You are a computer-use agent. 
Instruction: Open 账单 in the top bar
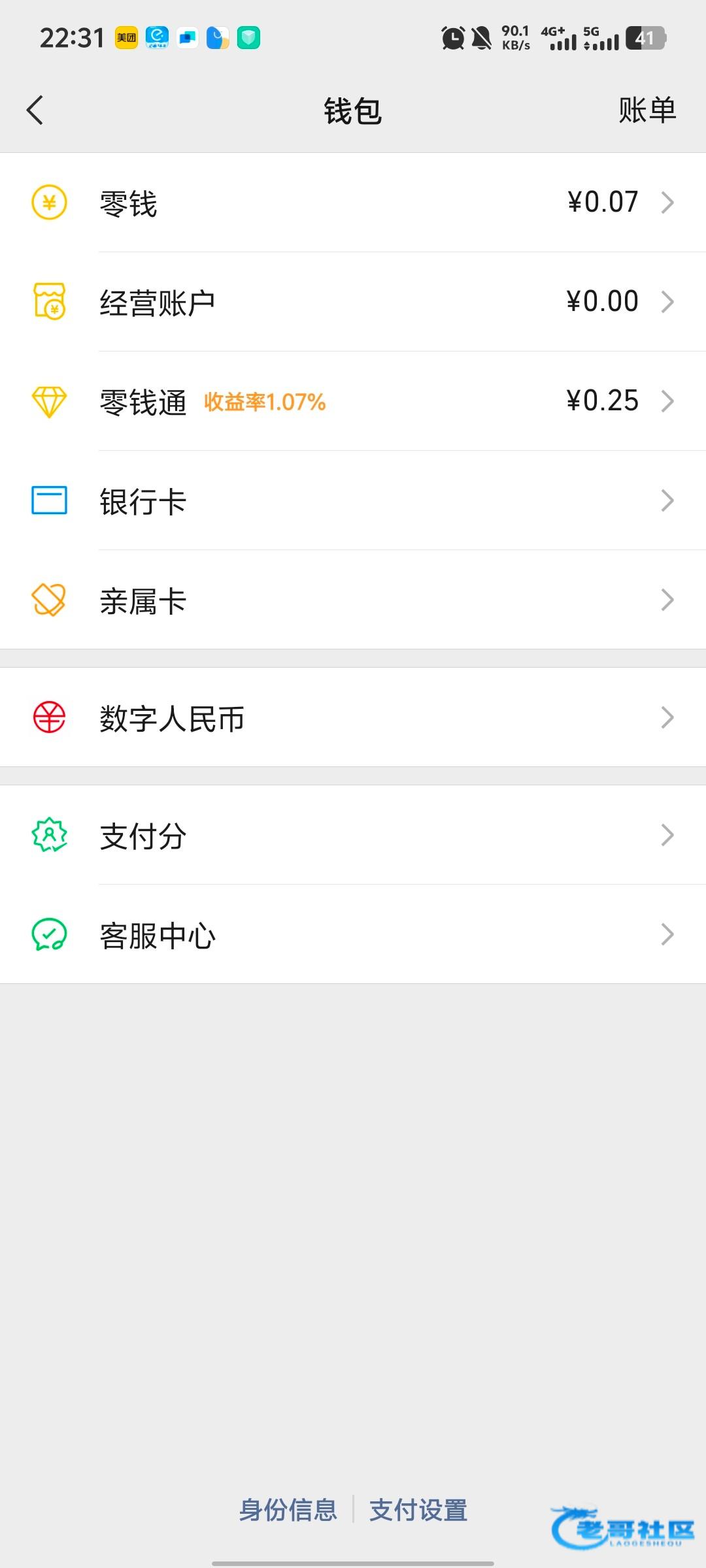pyautogui.click(x=647, y=110)
